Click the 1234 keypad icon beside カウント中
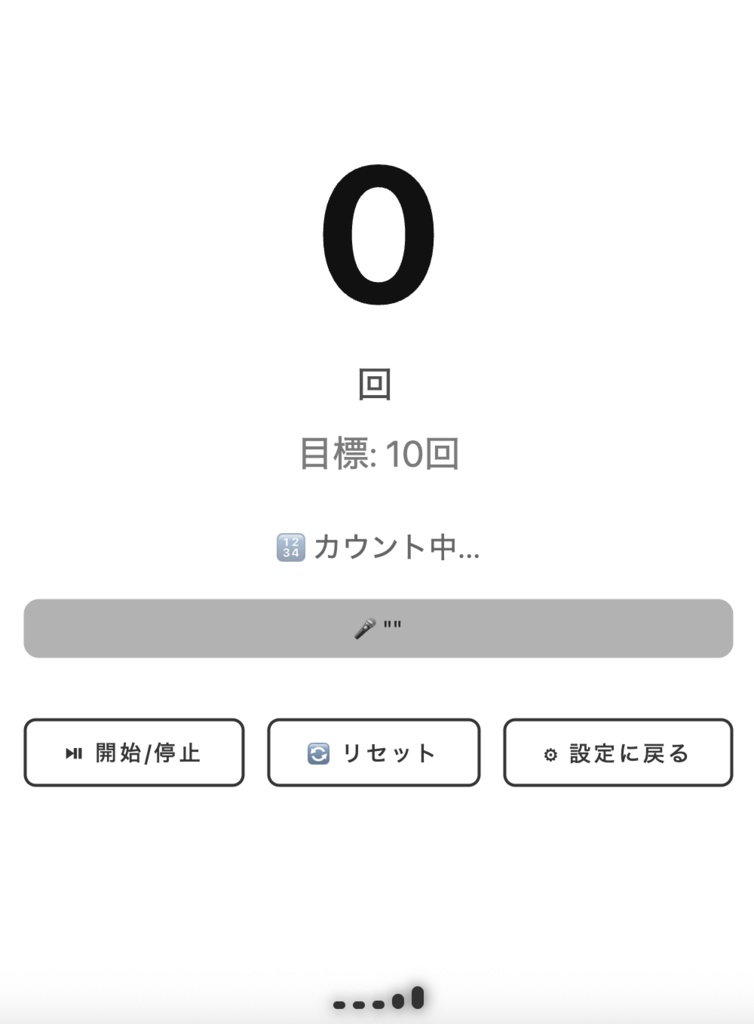 (290, 546)
